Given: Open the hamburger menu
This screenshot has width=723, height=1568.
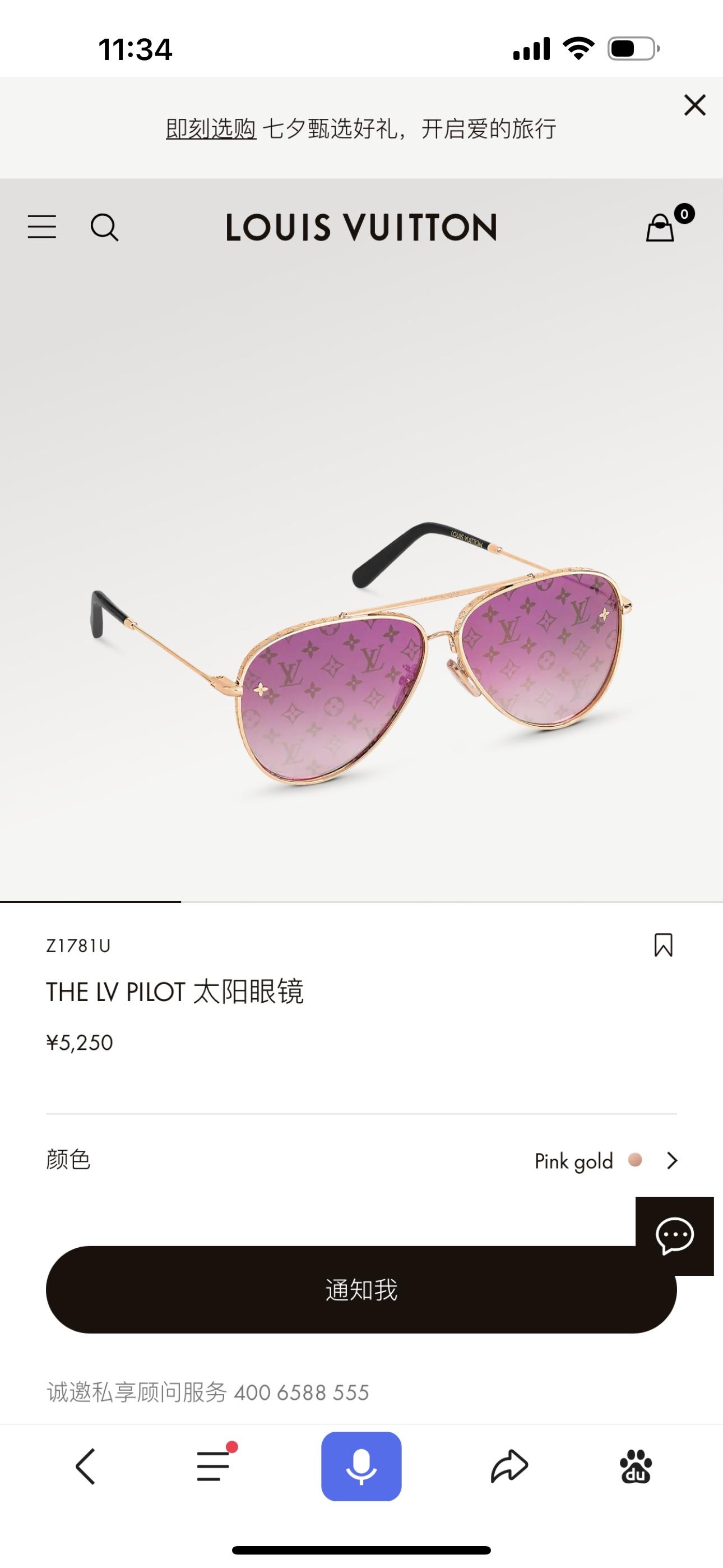Looking at the screenshot, I should click(42, 227).
